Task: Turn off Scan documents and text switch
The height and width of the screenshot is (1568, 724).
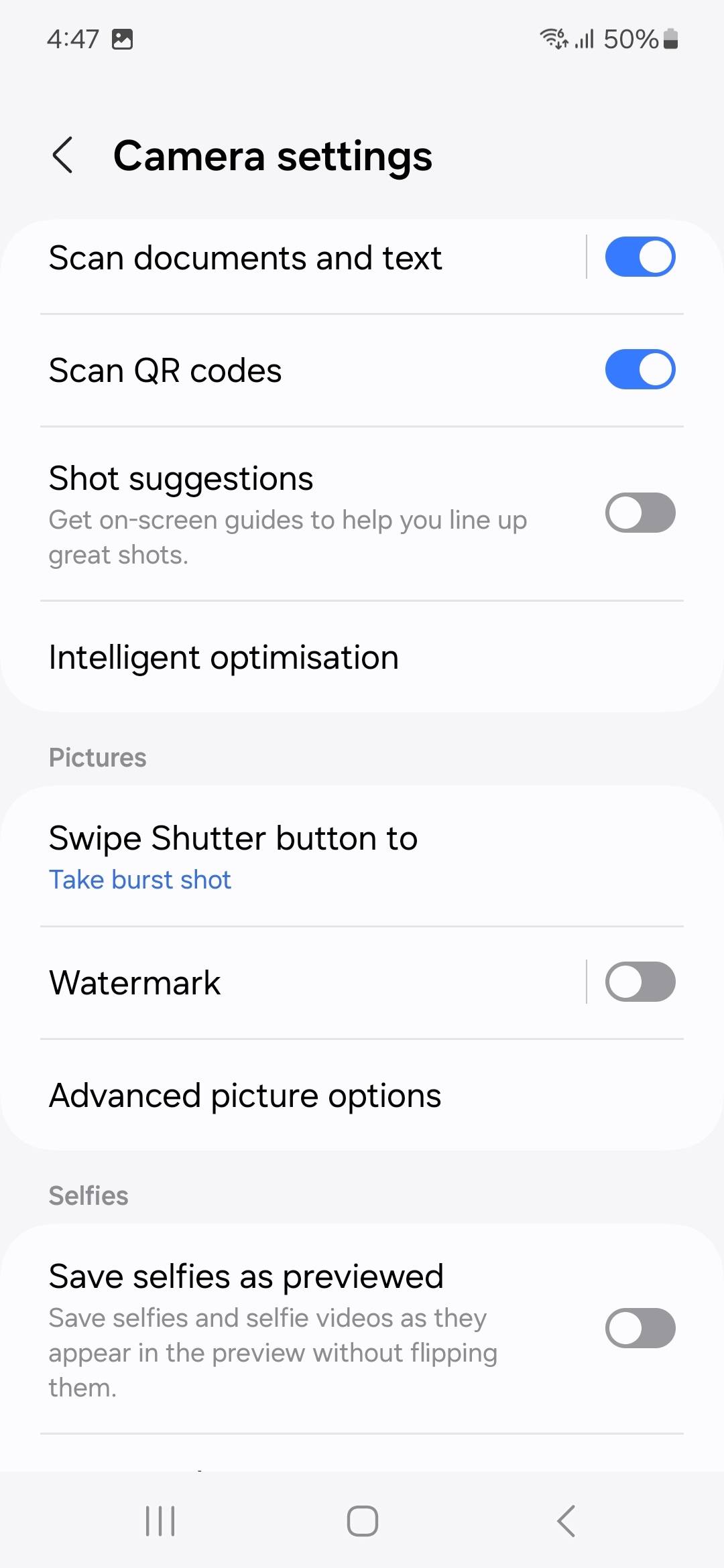Action: tap(640, 257)
